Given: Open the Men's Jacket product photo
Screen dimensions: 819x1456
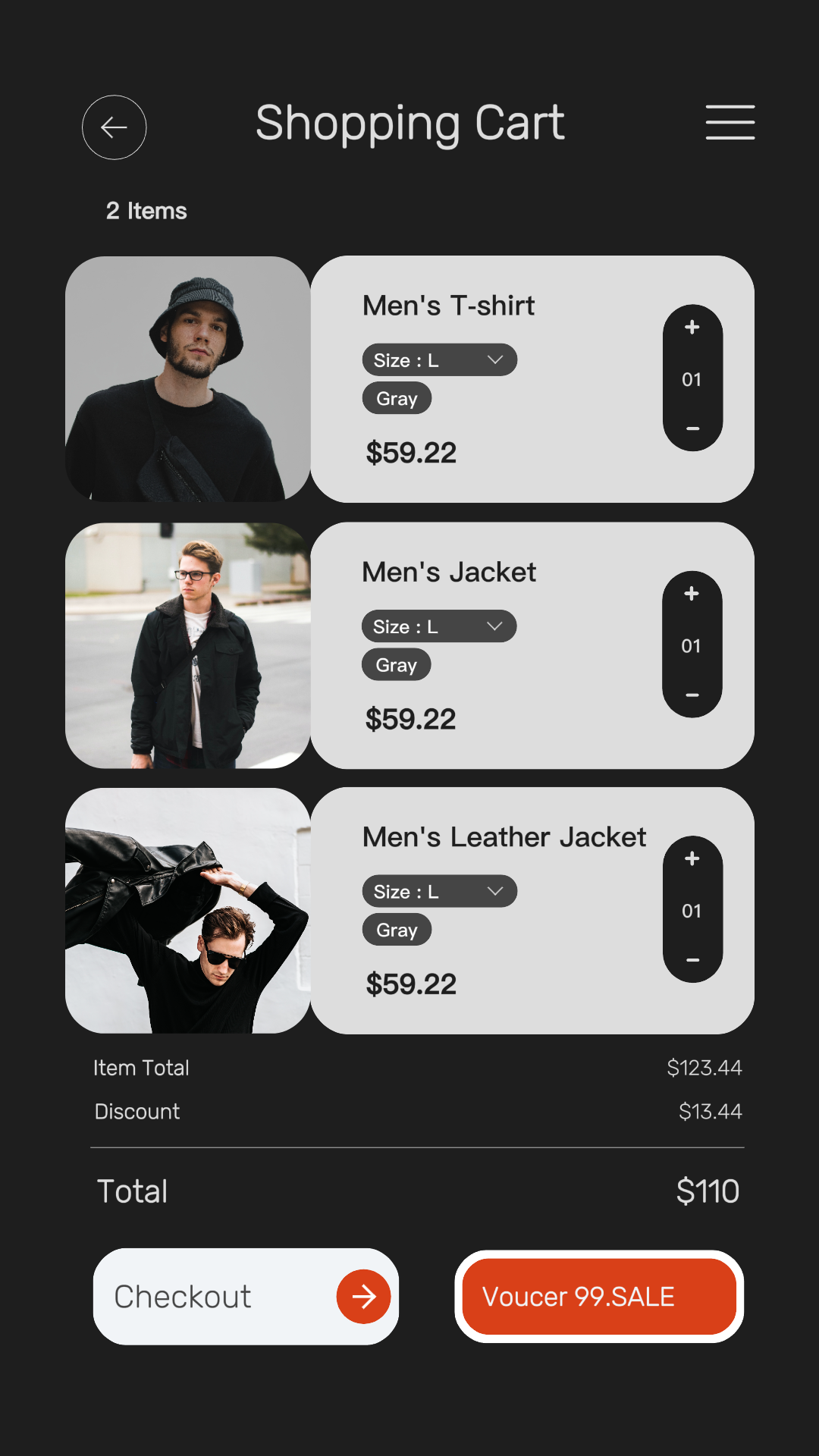Looking at the screenshot, I should (x=188, y=645).
